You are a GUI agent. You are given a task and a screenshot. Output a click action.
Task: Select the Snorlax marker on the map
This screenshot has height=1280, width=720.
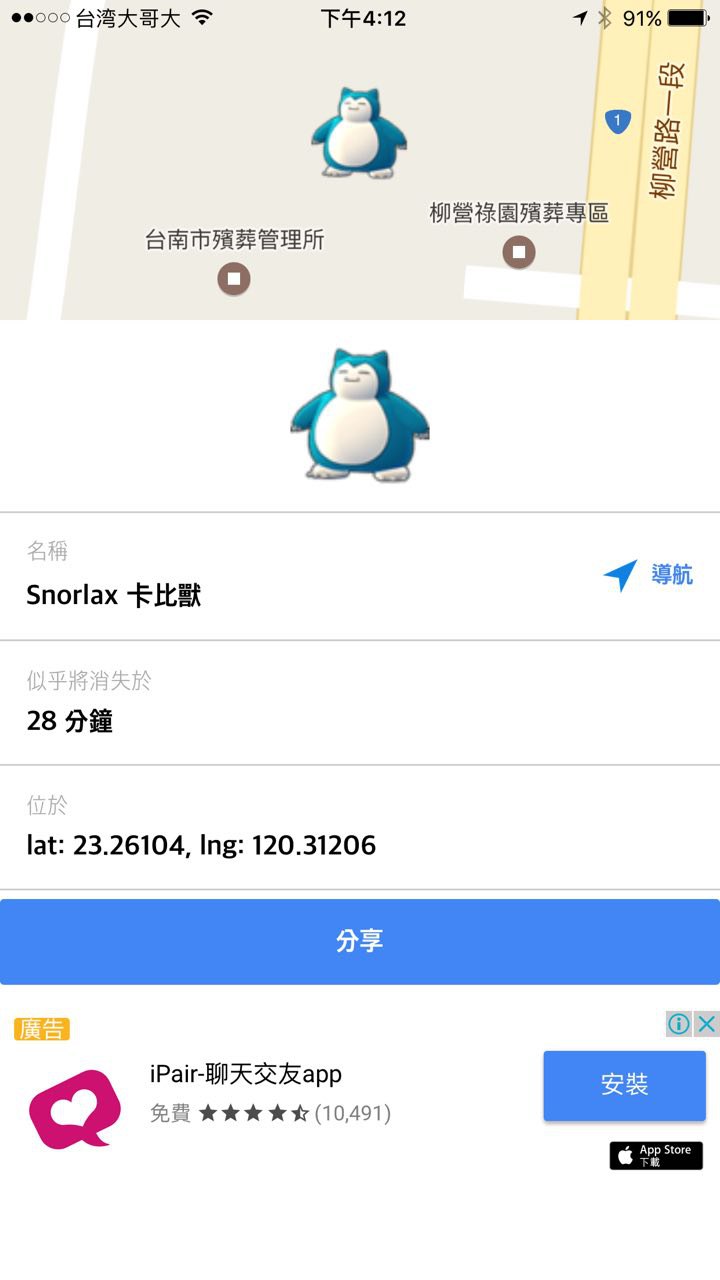pyautogui.click(x=358, y=133)
